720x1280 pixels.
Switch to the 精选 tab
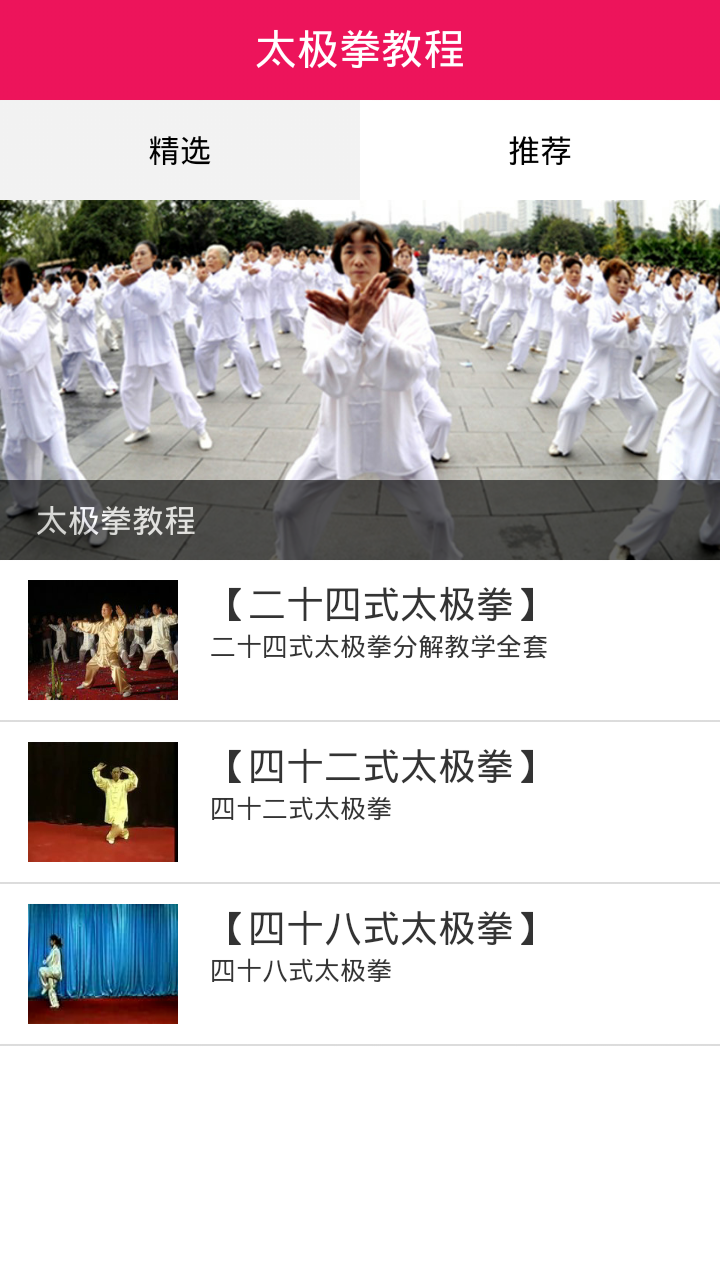point(180,150)
